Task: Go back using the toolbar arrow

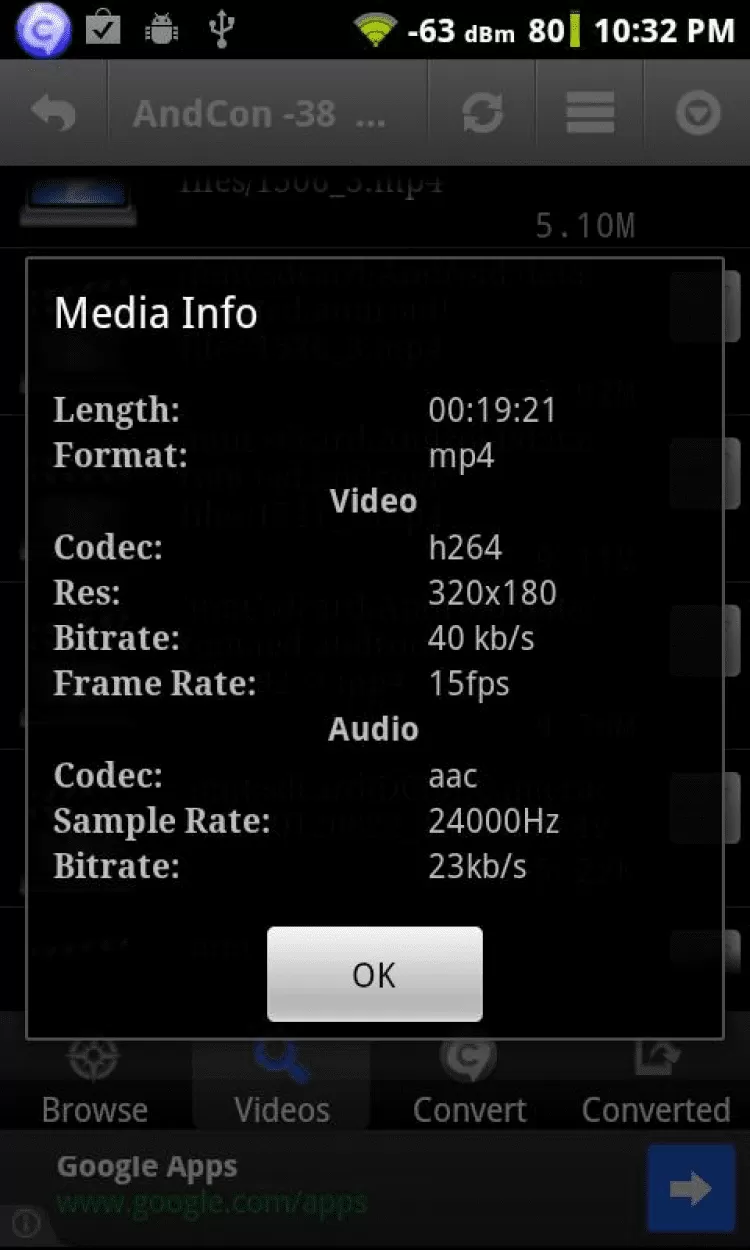Action: coord(54,113)
